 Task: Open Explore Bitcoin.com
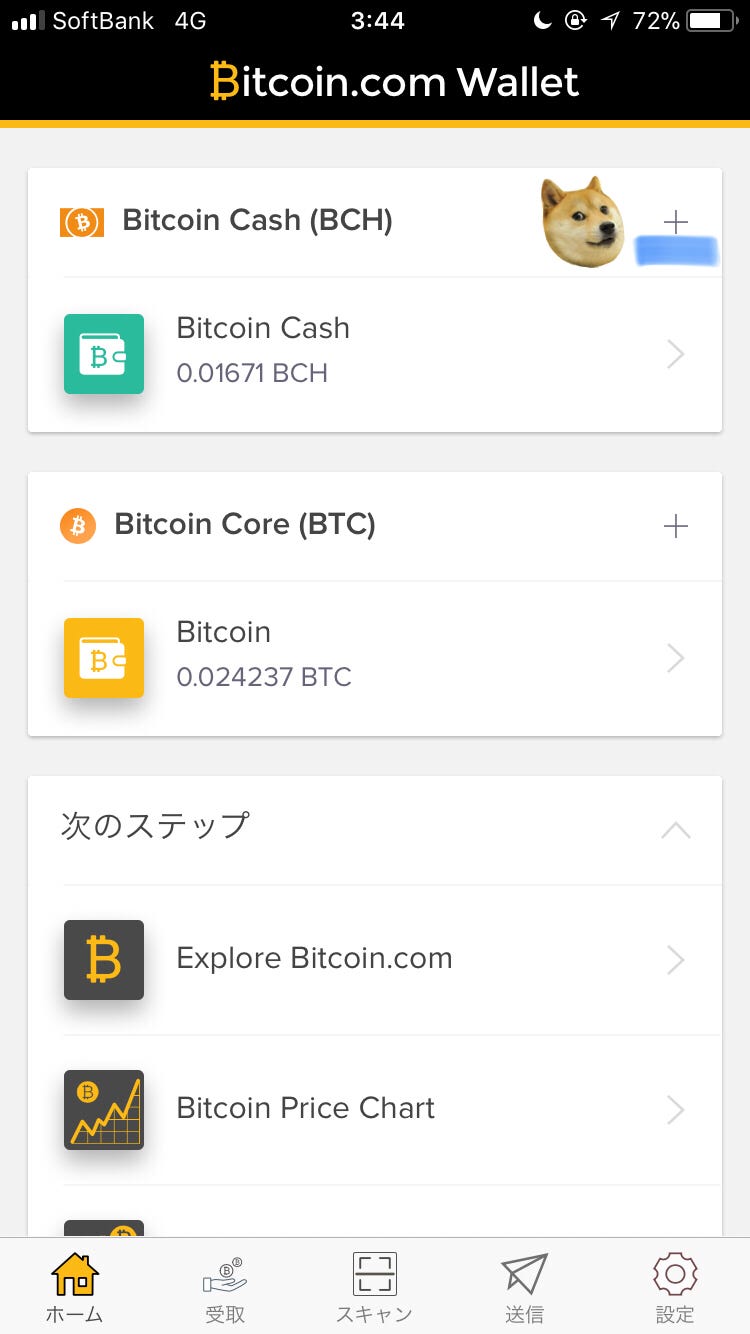point(375,960)
